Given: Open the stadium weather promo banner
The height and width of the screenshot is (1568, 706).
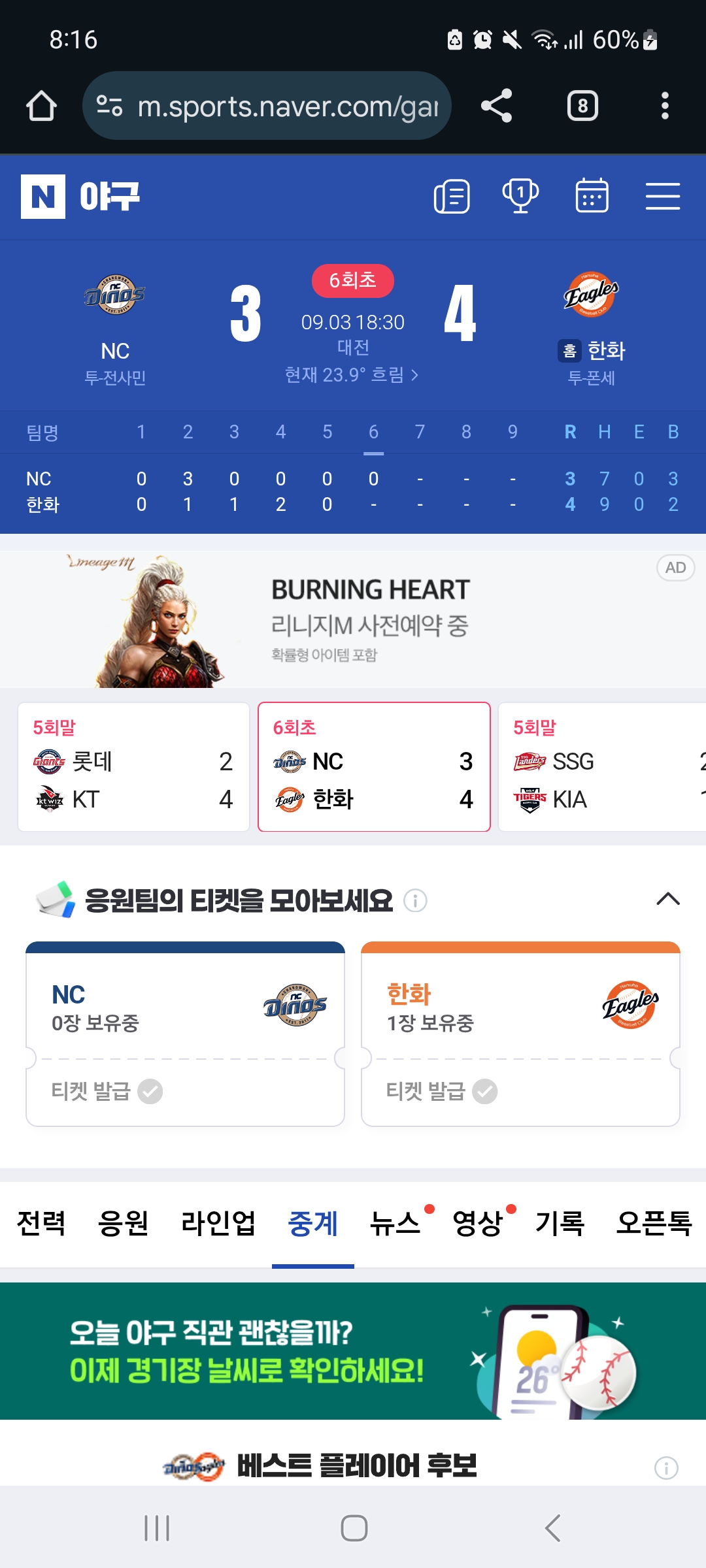Looking at the screenshot, I should pos(353,1351).
